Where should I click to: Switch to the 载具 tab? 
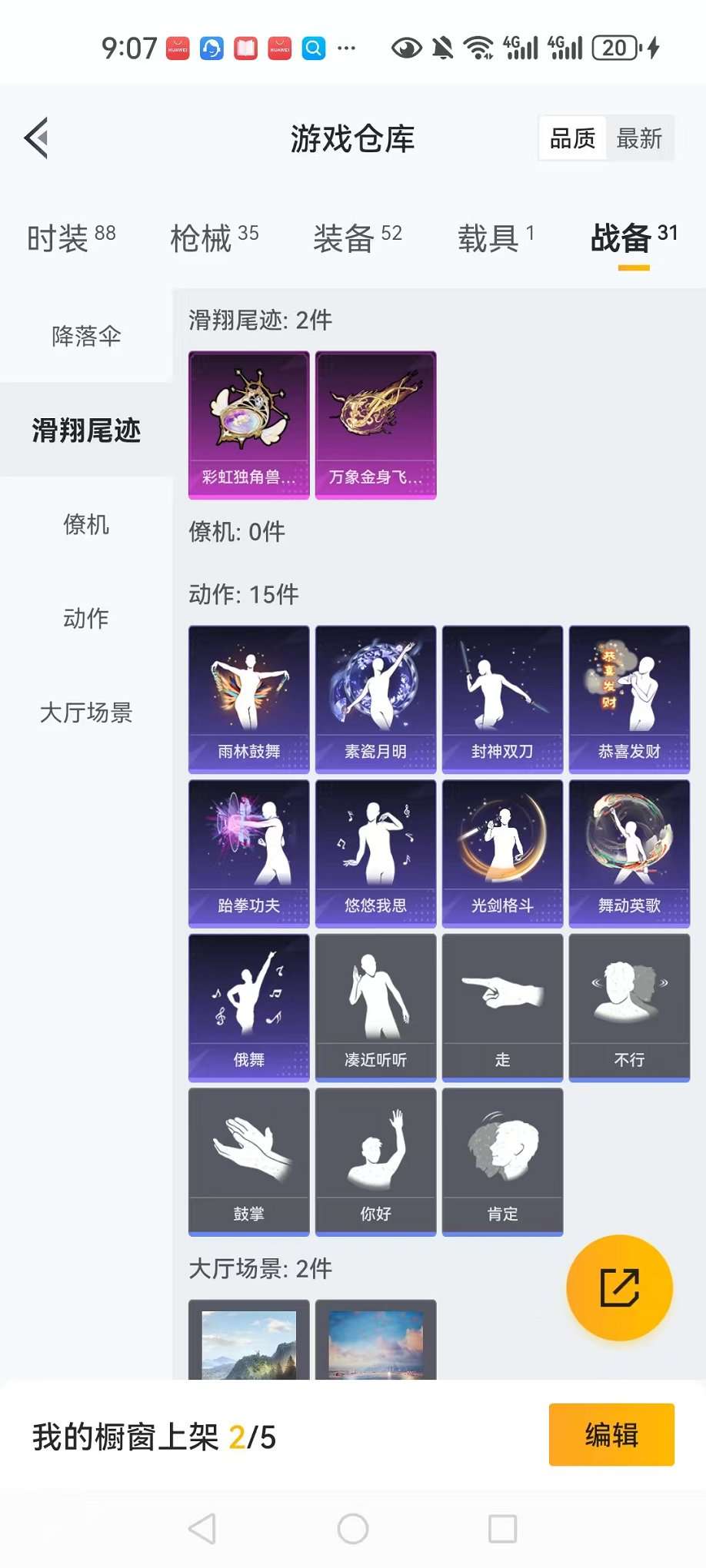click(x=495, y=238)
